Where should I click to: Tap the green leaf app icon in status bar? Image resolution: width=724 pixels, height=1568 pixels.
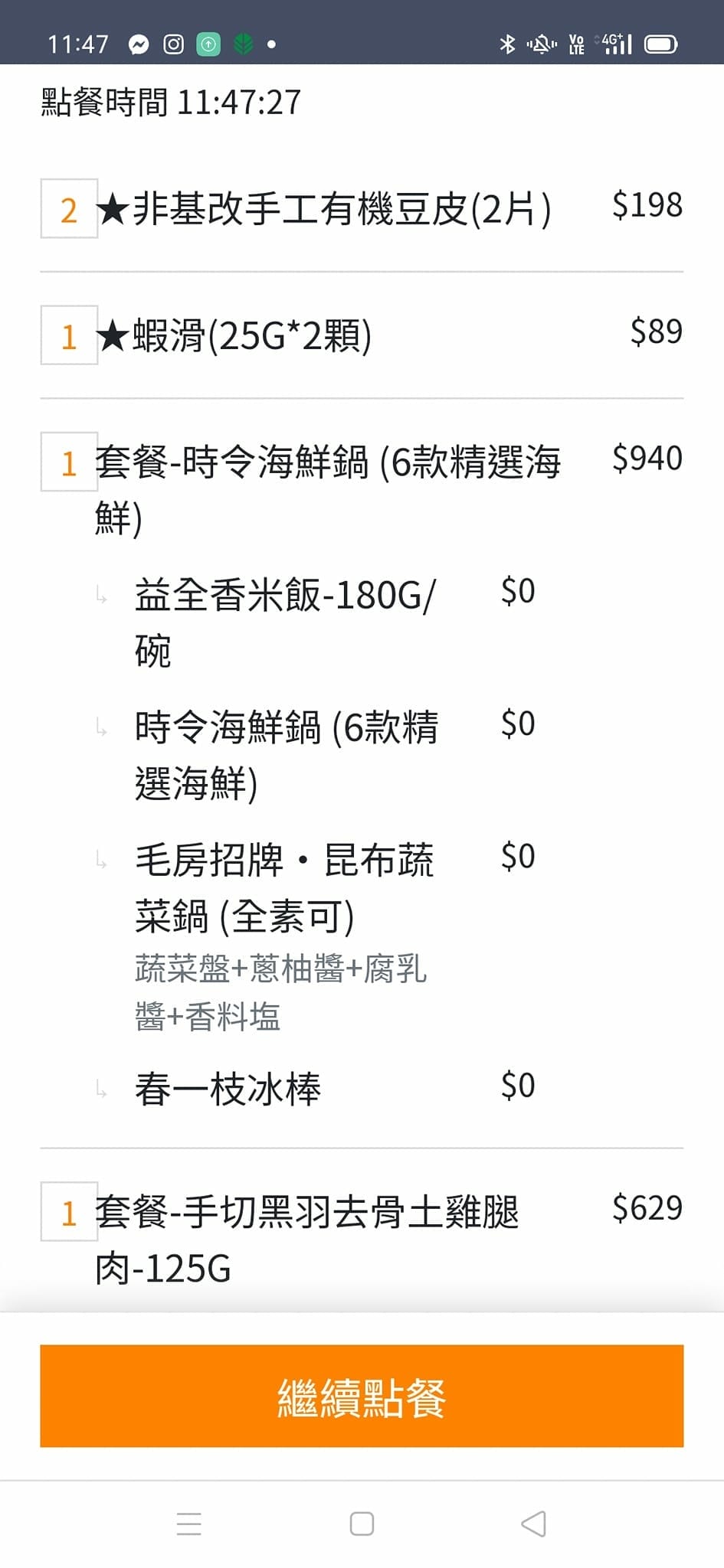[x=244, y=44]
